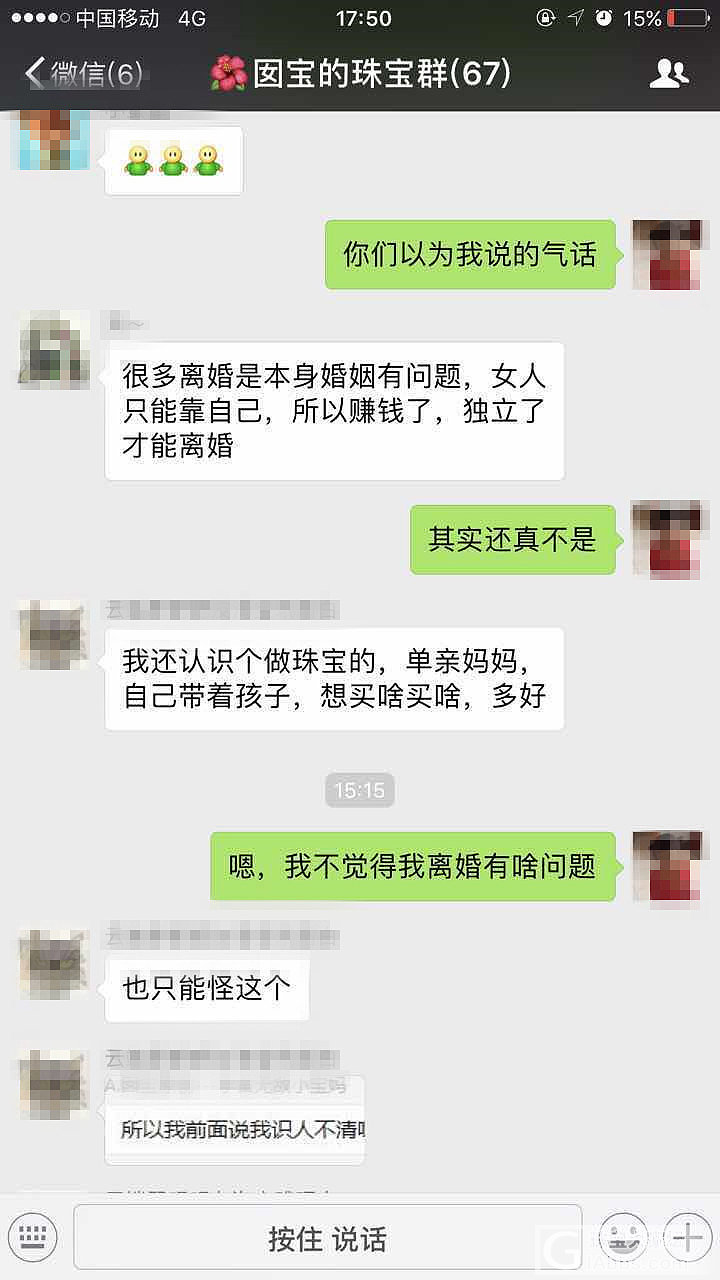The width and height of the screenshot is (720, 1280).
Task: Open group members and chat info
Action: click(x=669, y=74)
